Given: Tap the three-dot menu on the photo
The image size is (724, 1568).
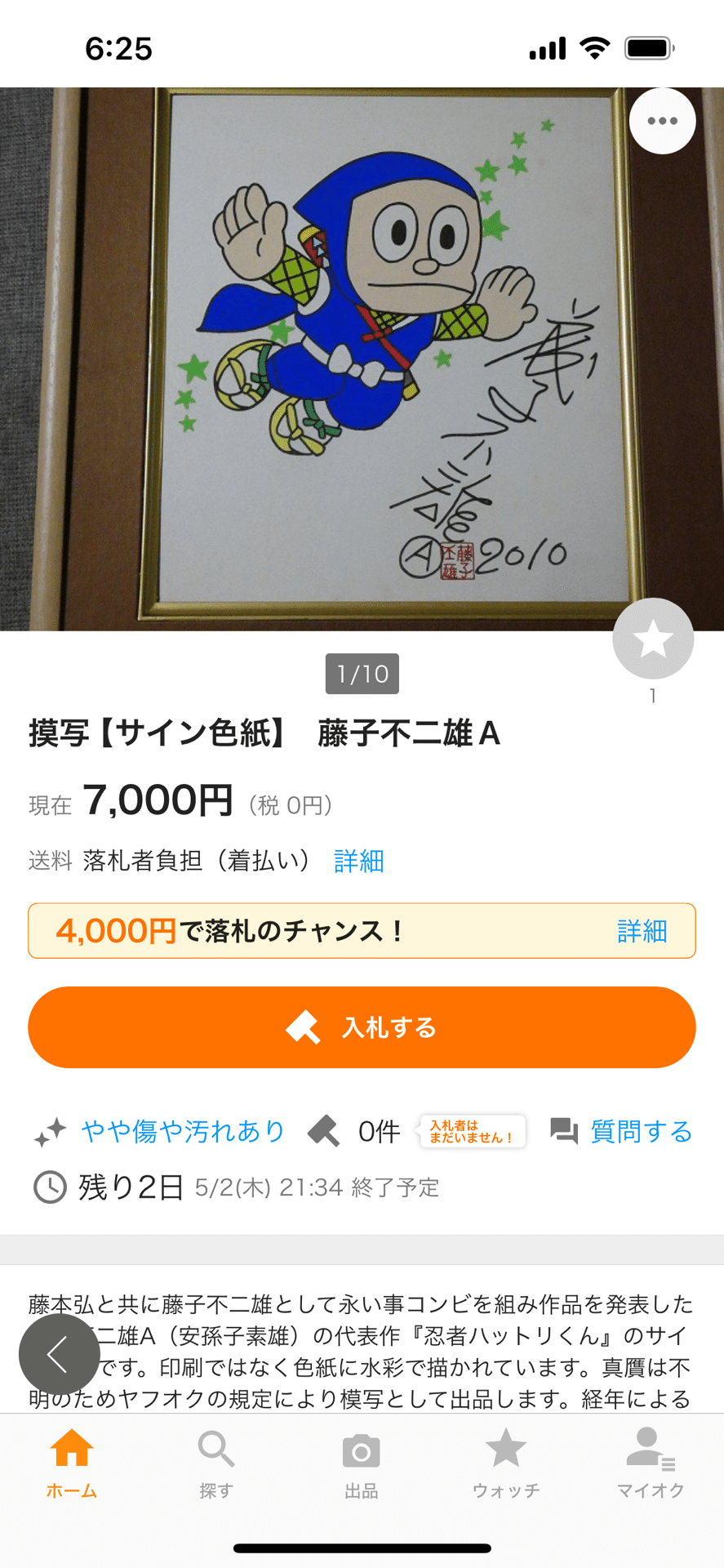Looking at the screenshot, I should coord(662,120).
